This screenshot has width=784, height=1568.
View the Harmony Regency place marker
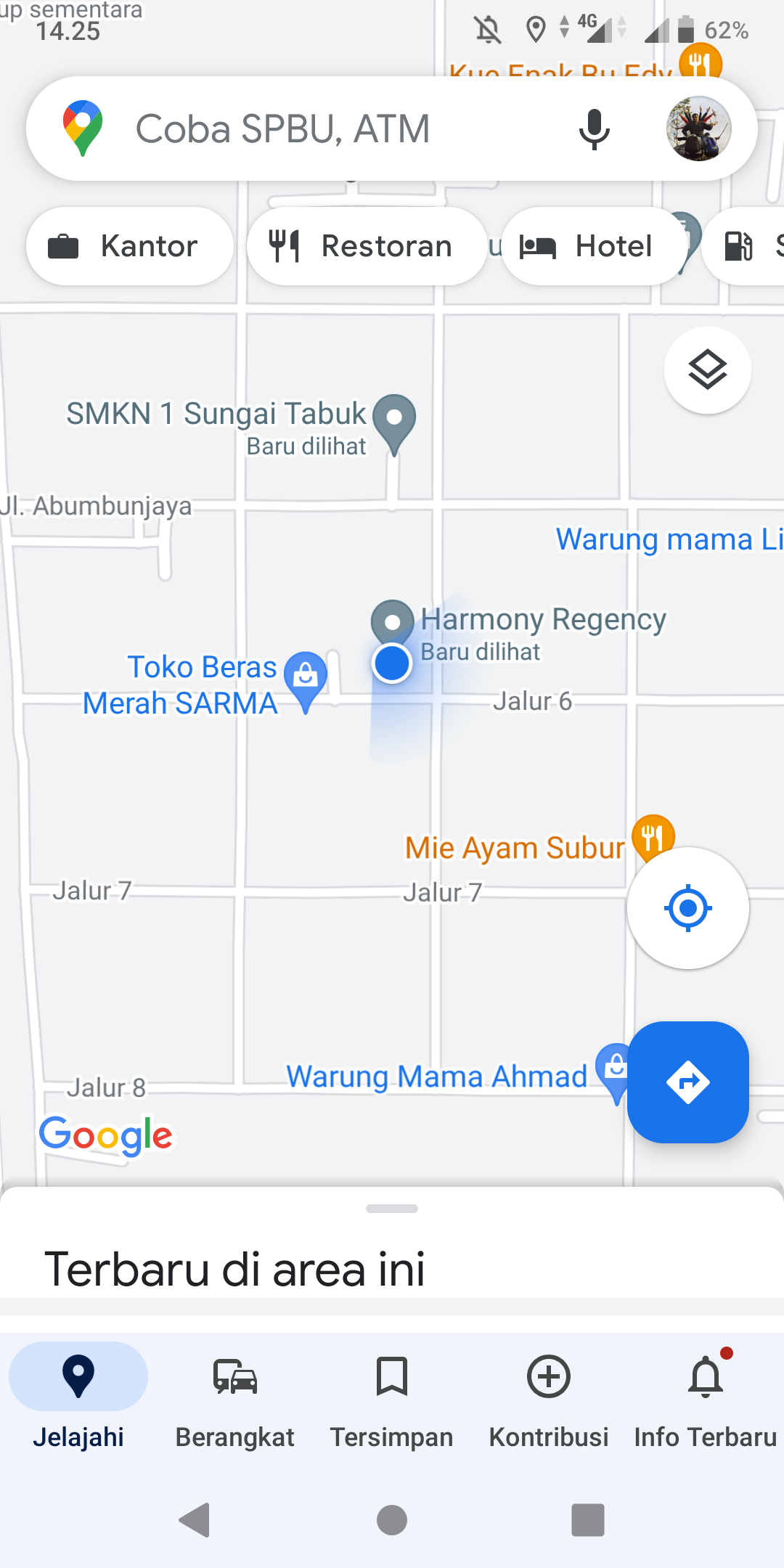393,621
